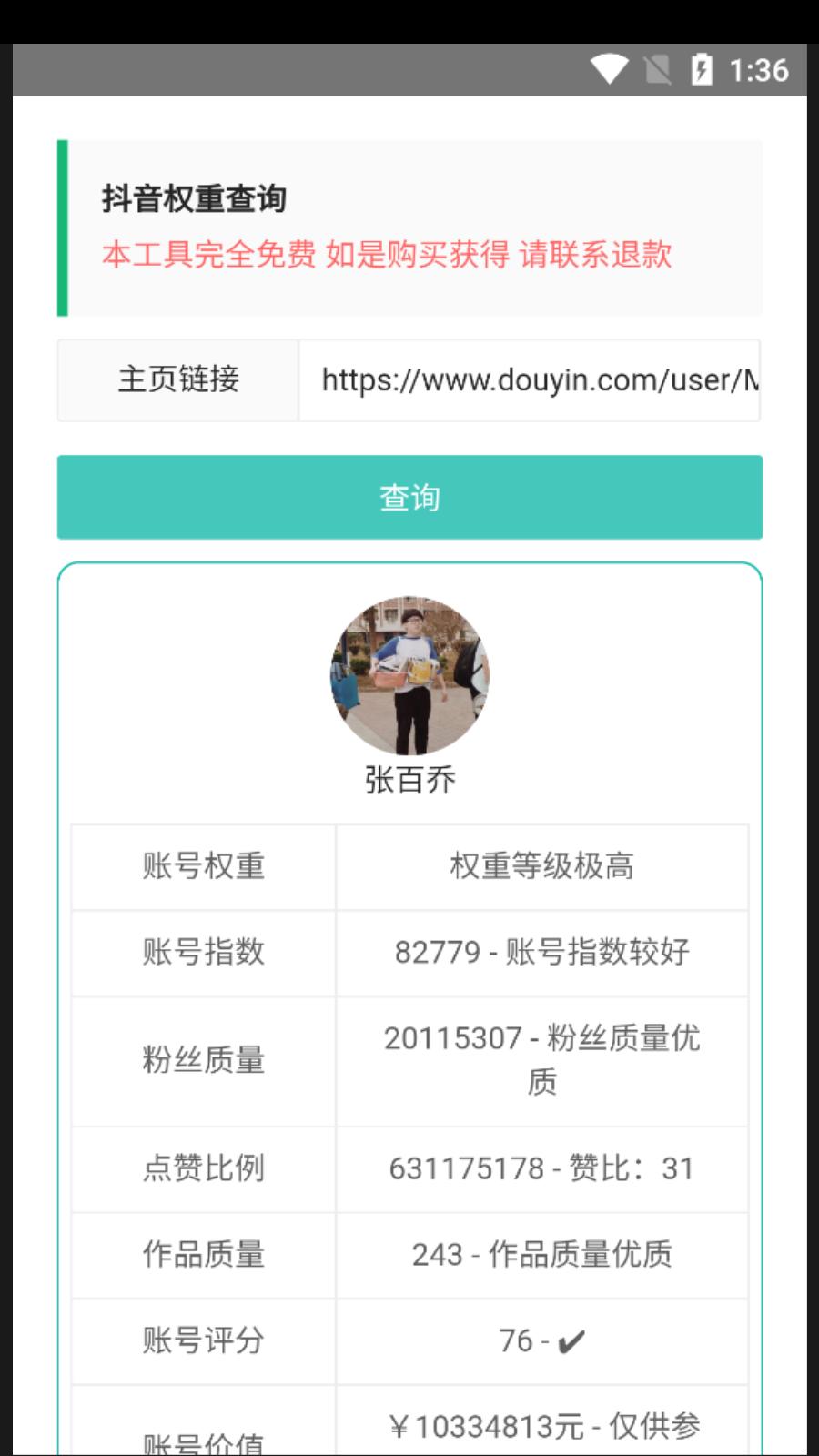Tap the 主页链接 URL input field
Screen dimensions: 819x1456
pyautogui.click(x=530, y=380)
